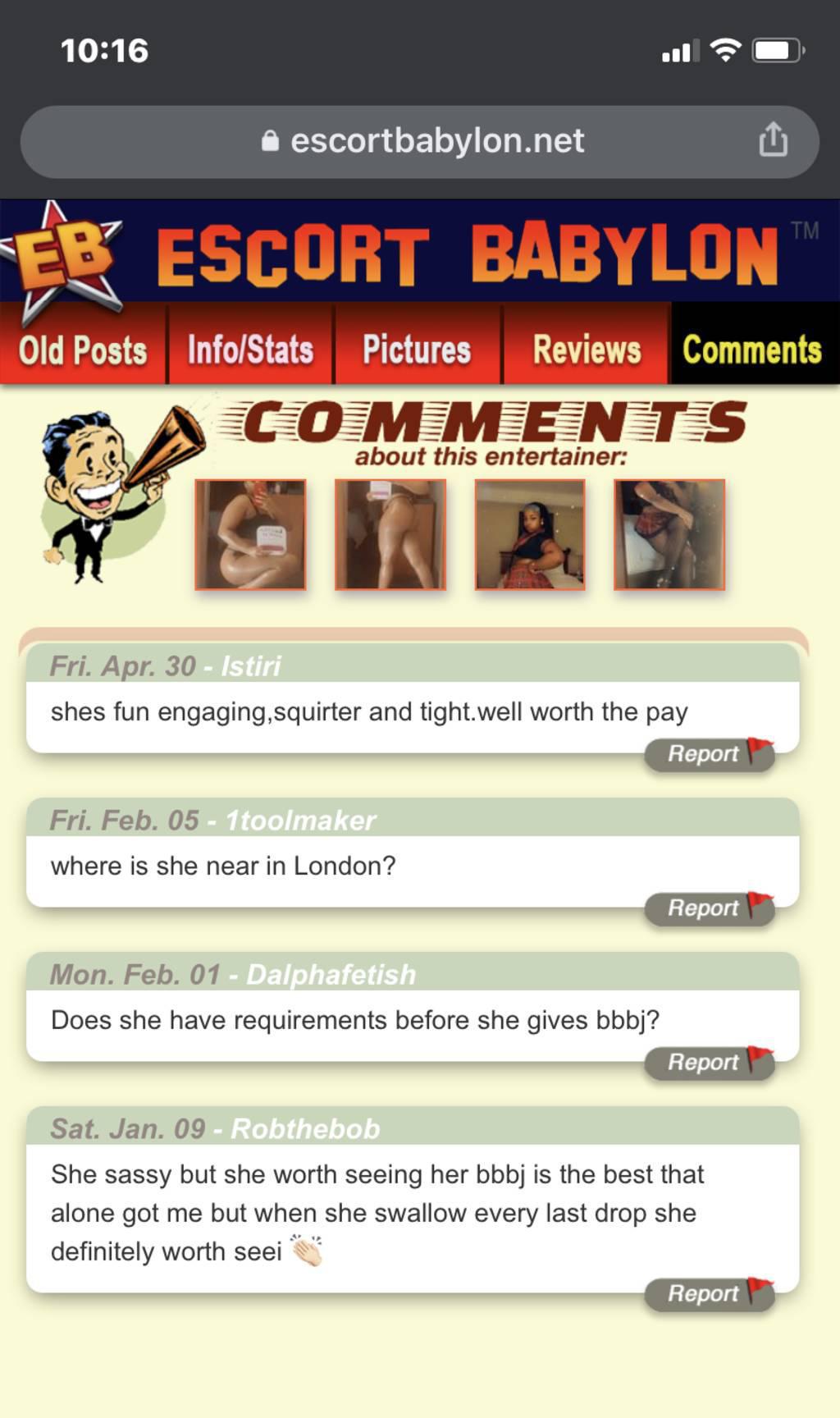Report the comment from Robthebob
Viewport: 840px width, 1418px height.
(x=710, y=1293)
